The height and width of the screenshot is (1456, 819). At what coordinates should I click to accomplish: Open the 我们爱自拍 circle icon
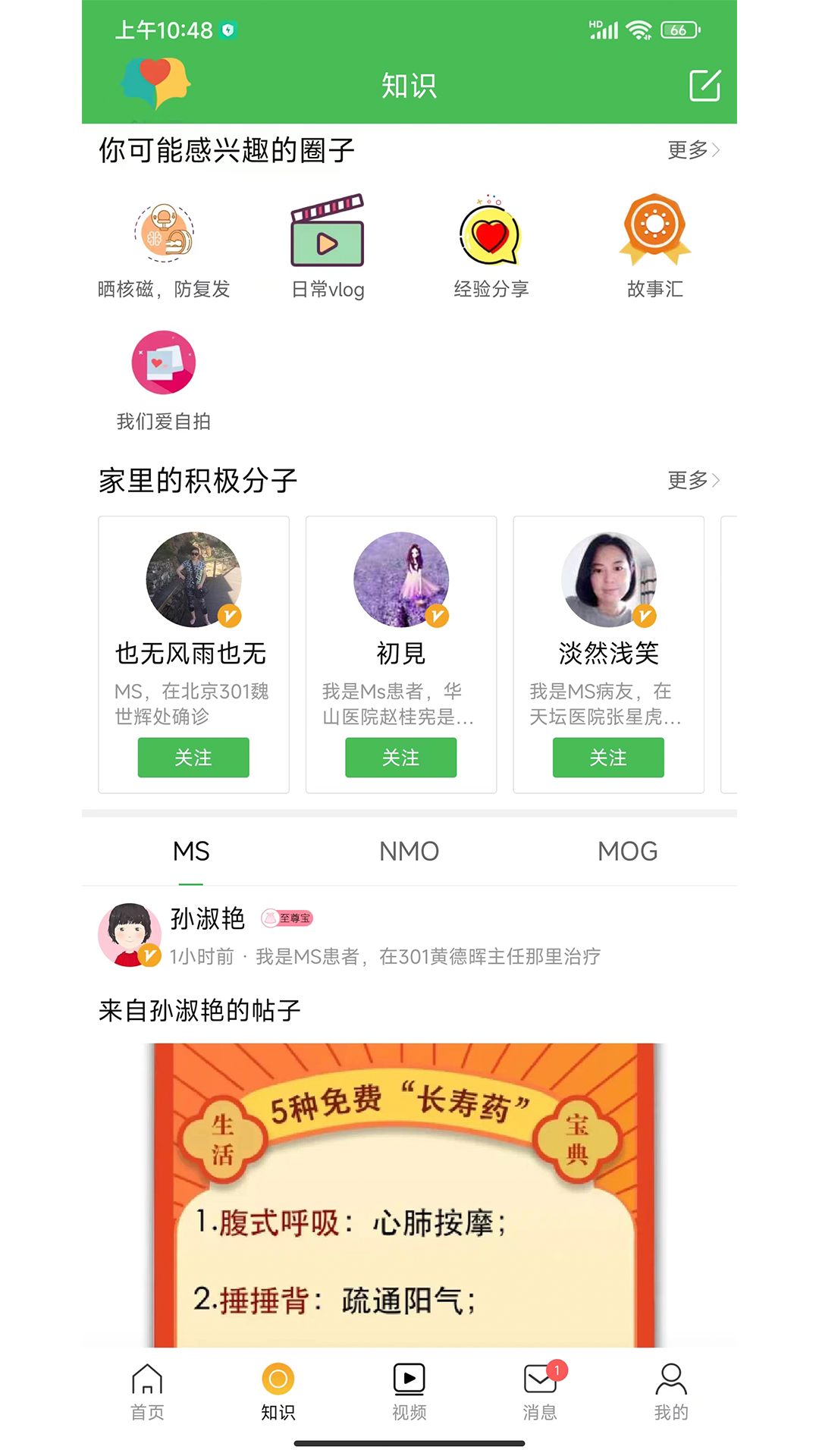(x=164, y=362)
